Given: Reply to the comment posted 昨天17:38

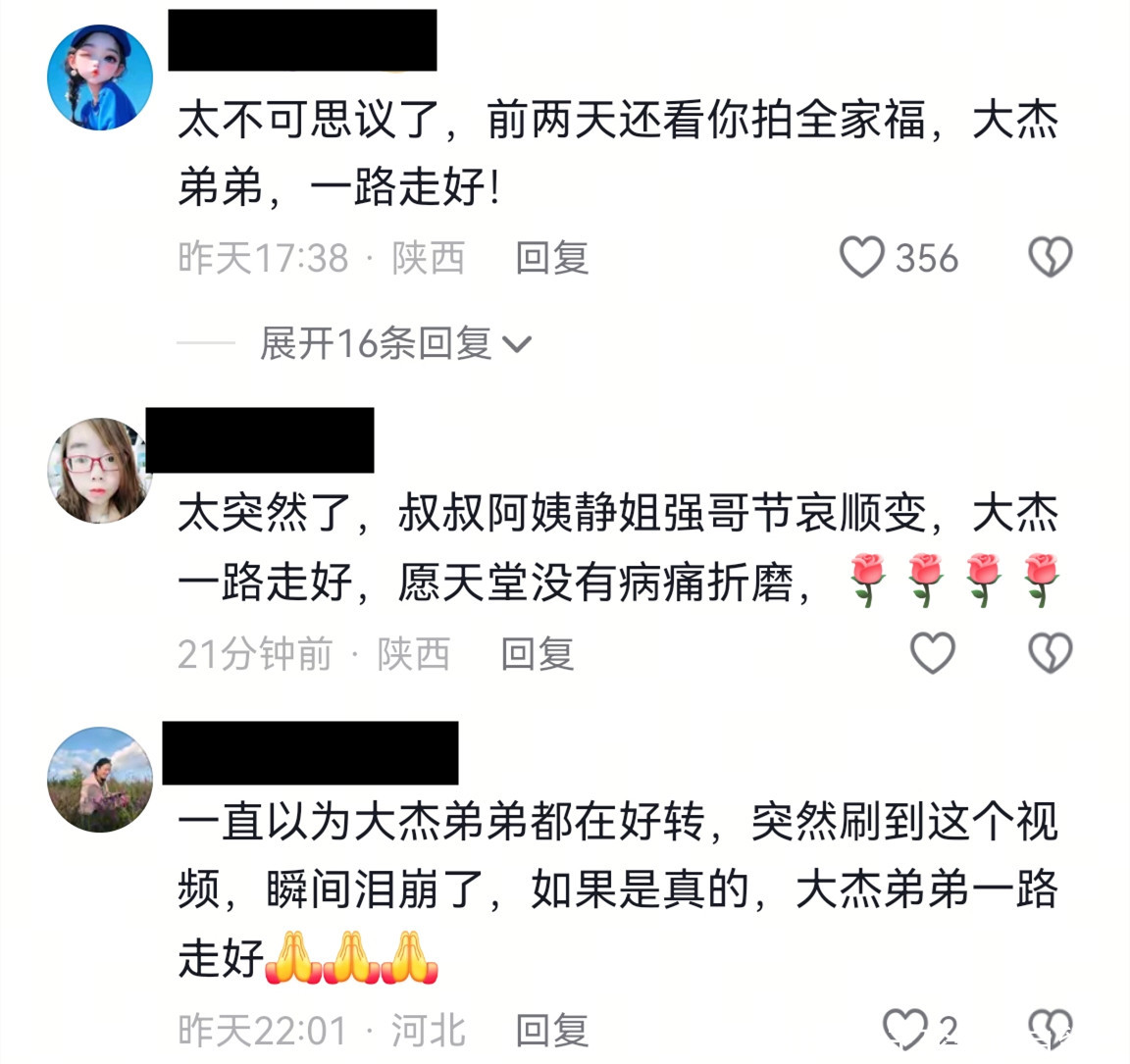Looking at the screenshot, I should [x=551, y=258].
